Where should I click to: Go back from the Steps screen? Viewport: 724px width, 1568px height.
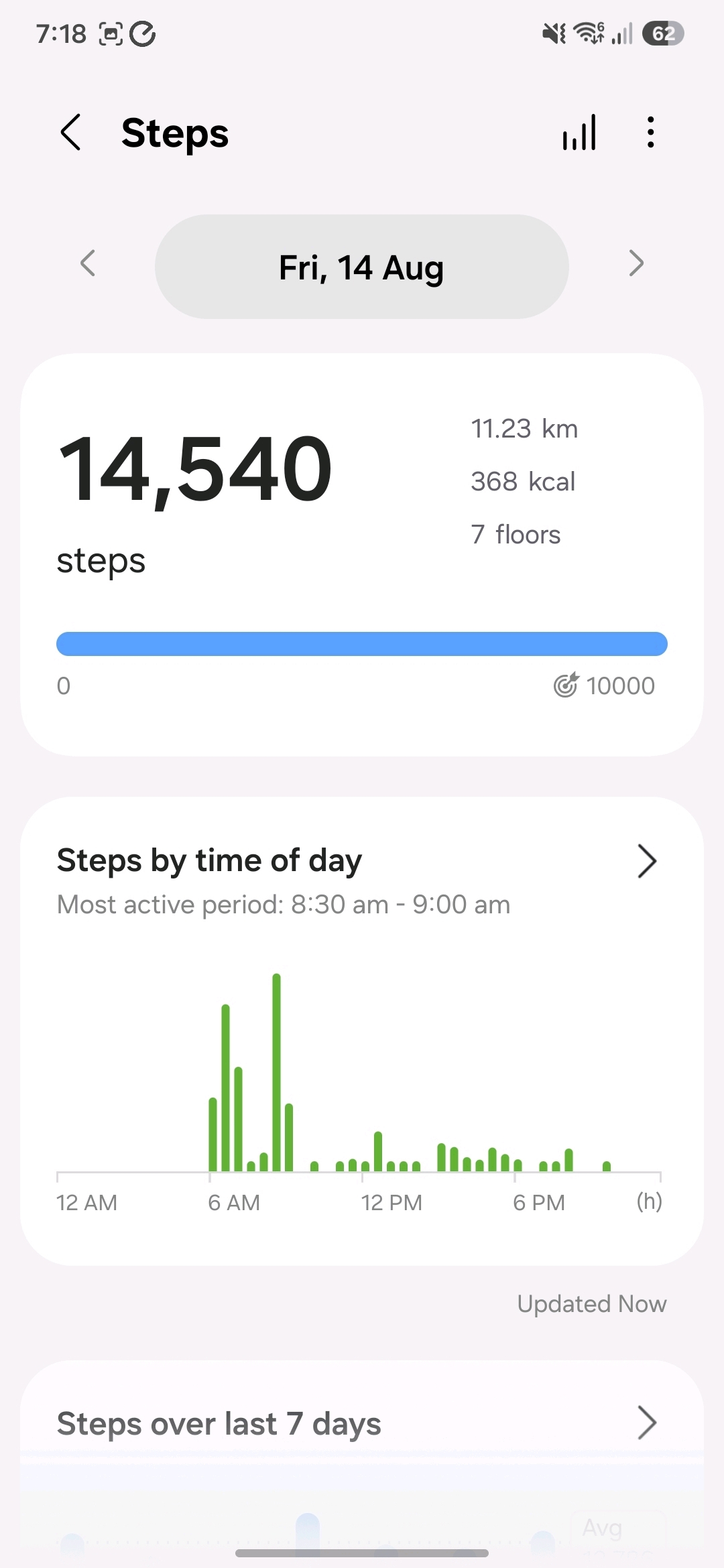tap(71, 132)
